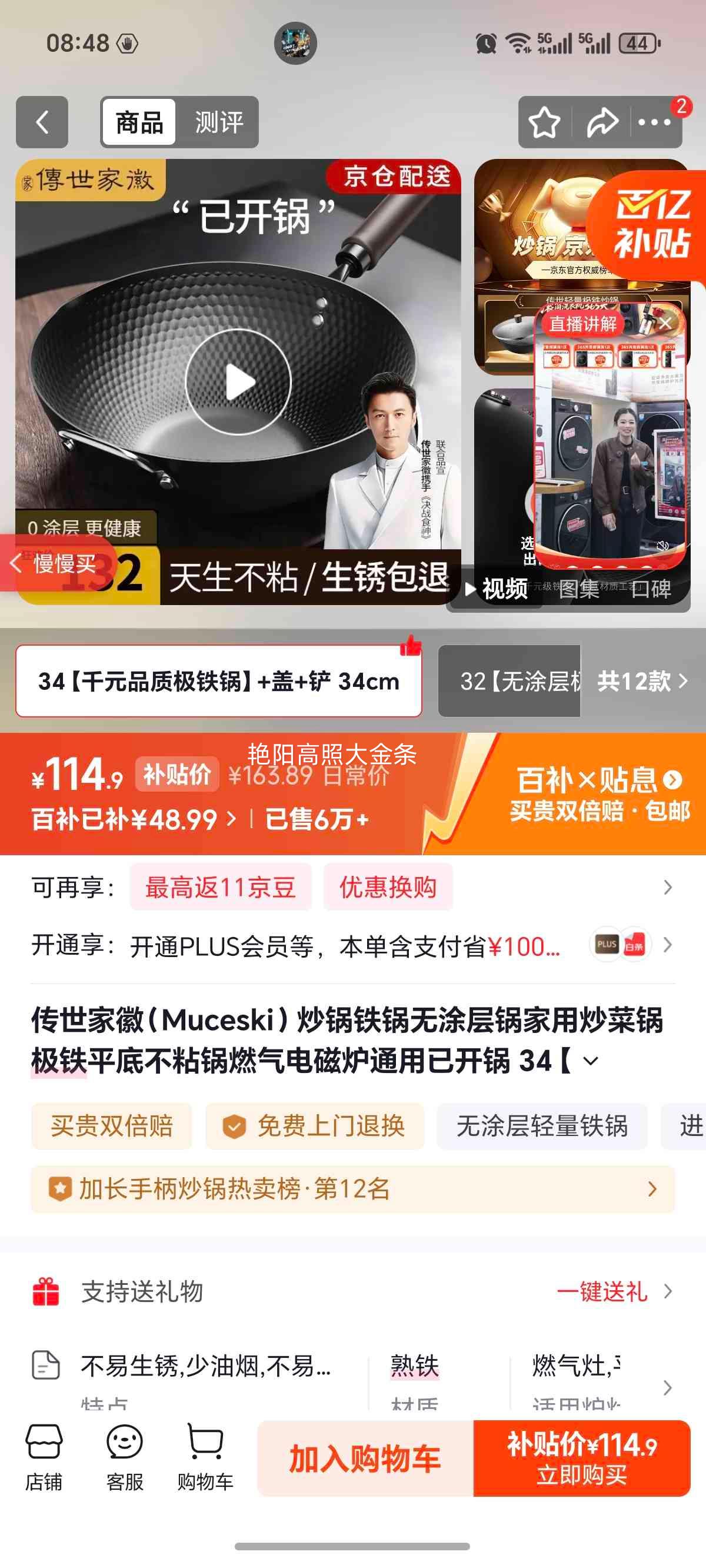Viewport: 706px width, 1568px height.
Task: Tap 补贴价立即购买 to buy now
Action: 586,1458
